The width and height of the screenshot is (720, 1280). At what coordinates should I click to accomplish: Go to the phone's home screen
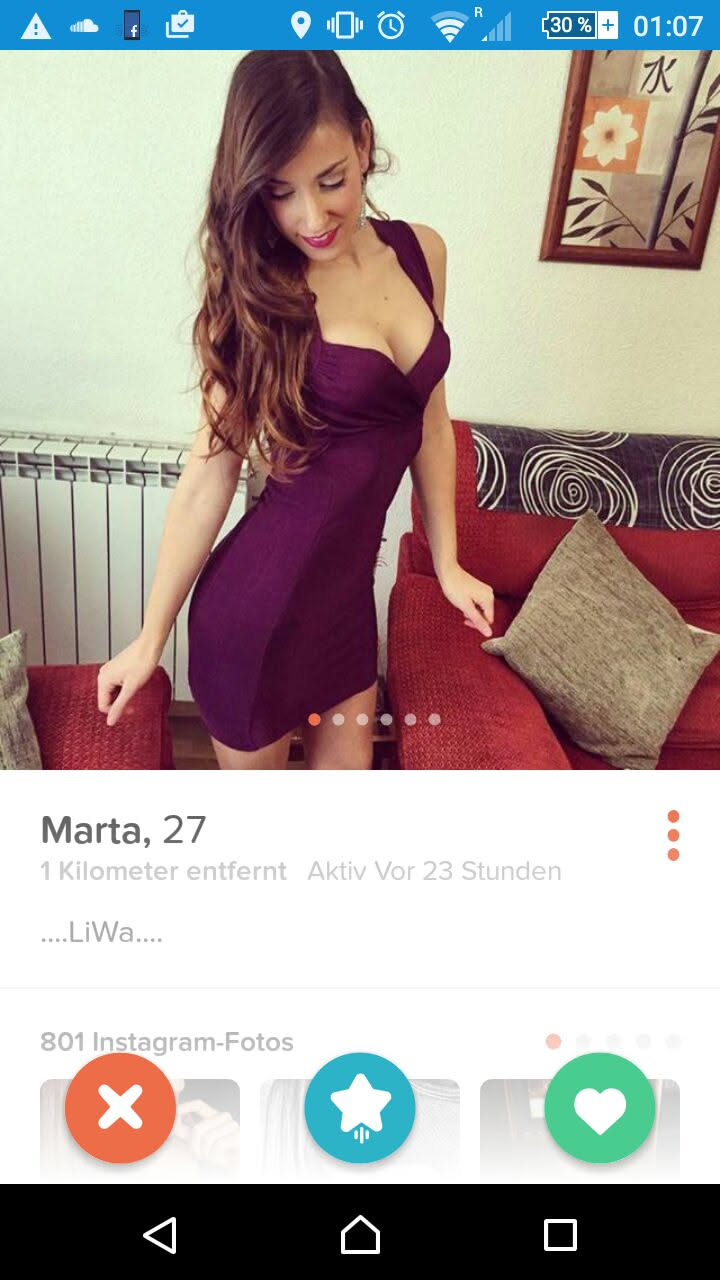click(x=360, y=1235)
